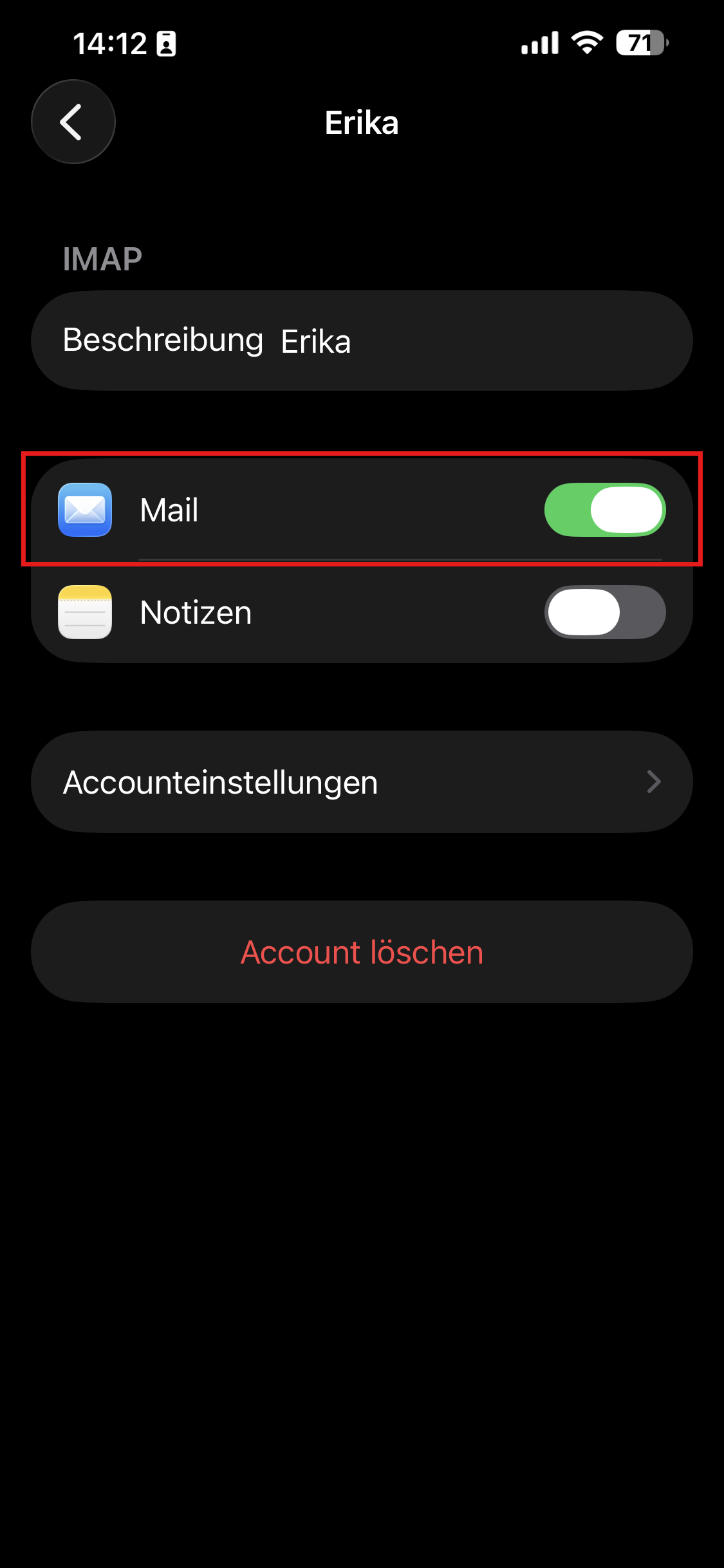Disable the Mail toggle
Viewport: 724px width, 1568px height.
(604, 510)
